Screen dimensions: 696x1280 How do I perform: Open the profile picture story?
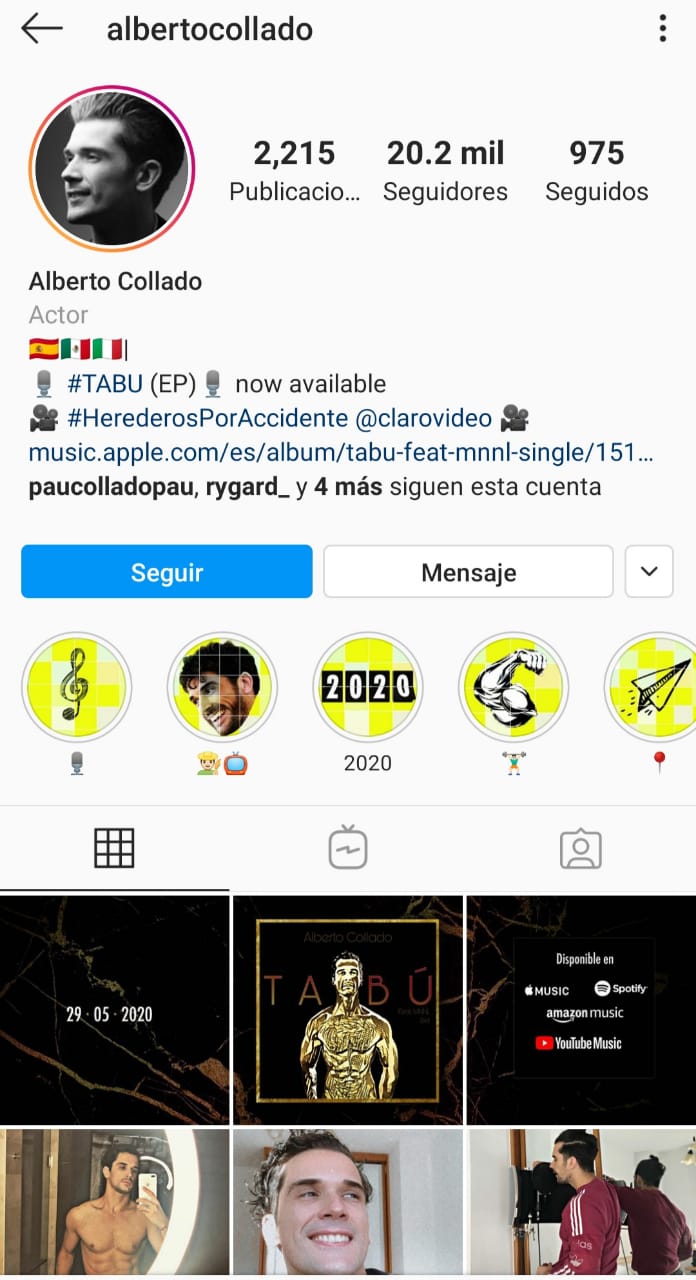coord(111,168)
